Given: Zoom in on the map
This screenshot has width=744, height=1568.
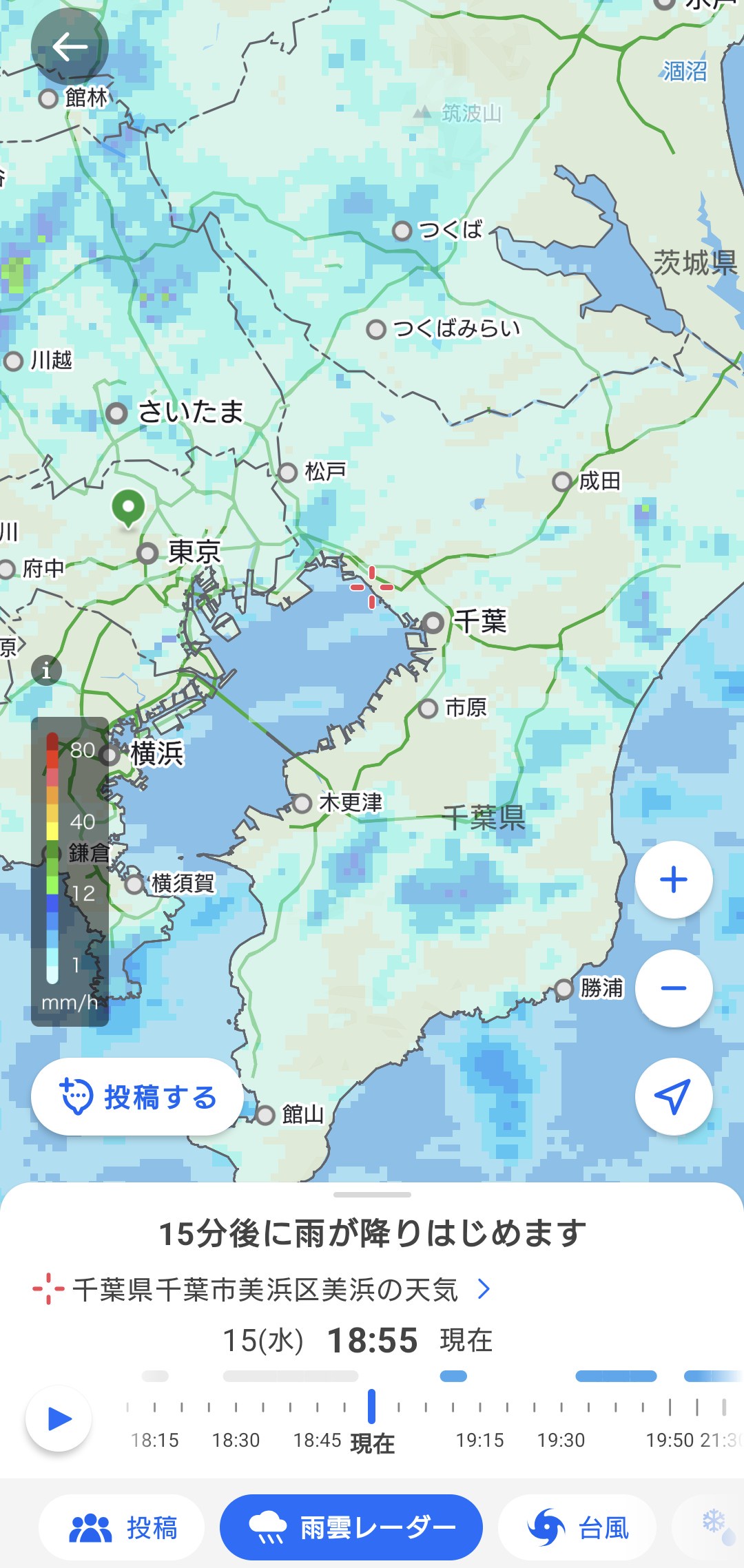Looking at the screenshot, I should (x=673, y=879).
